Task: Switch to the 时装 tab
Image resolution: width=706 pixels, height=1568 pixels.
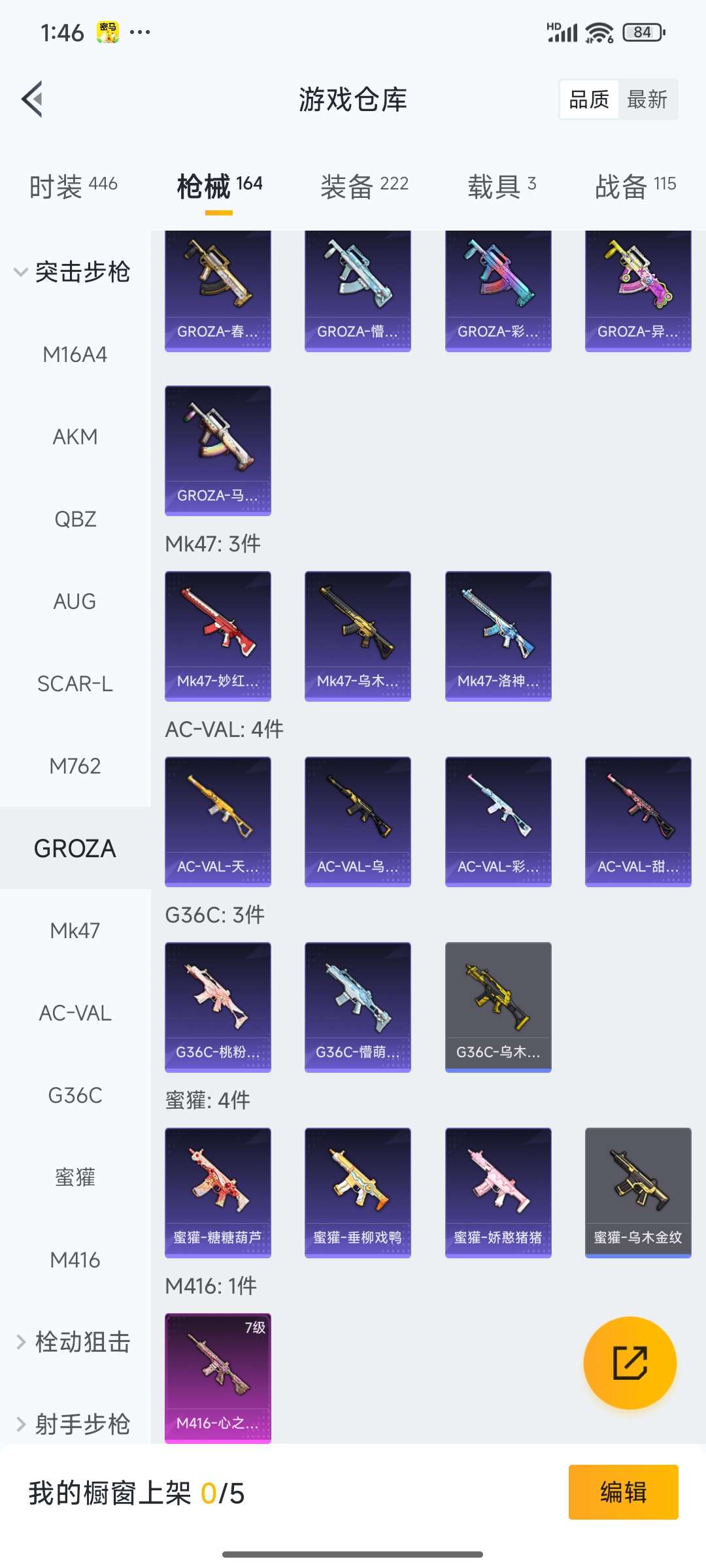Action: (73, 186)
